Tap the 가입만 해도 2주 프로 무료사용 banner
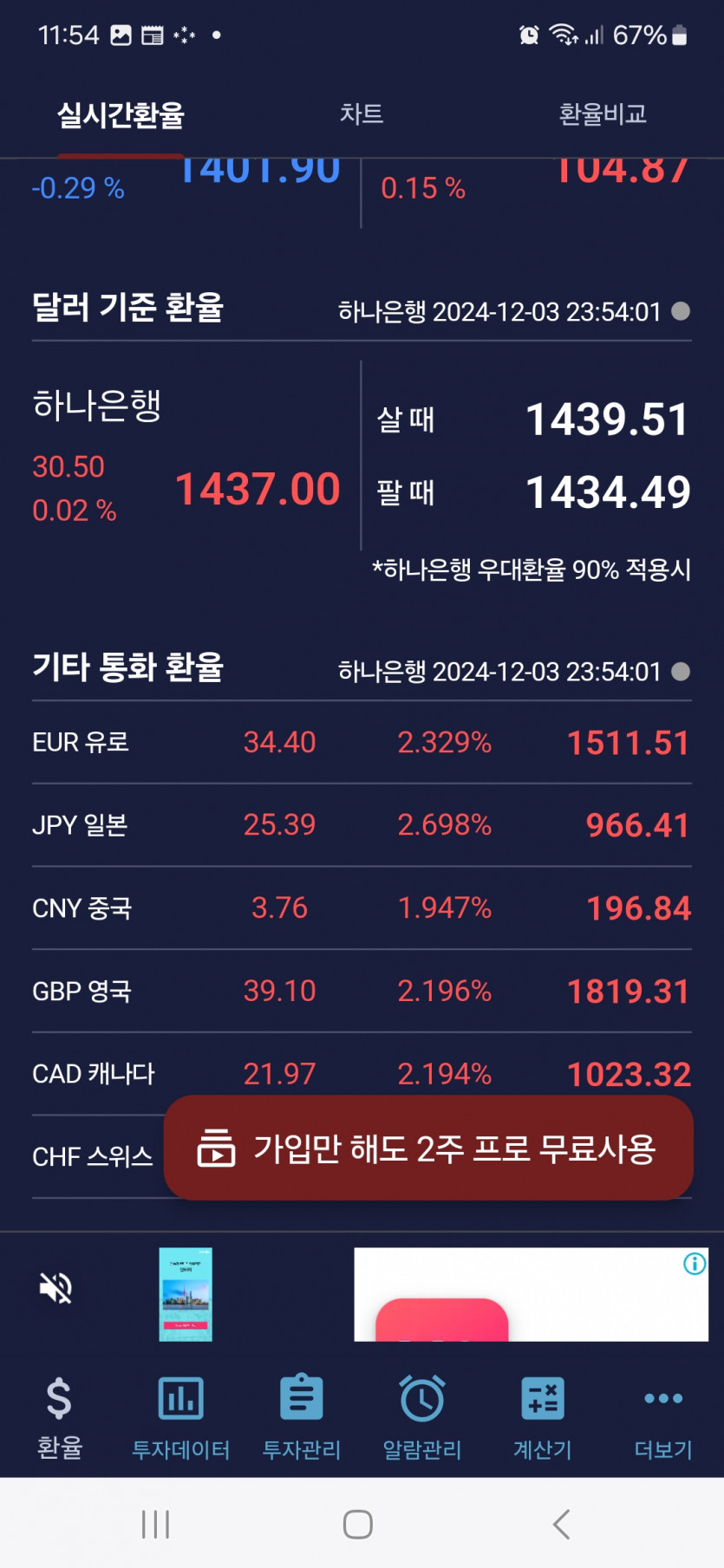Screen dimensions: 724x1568 tap(428, 1148)
